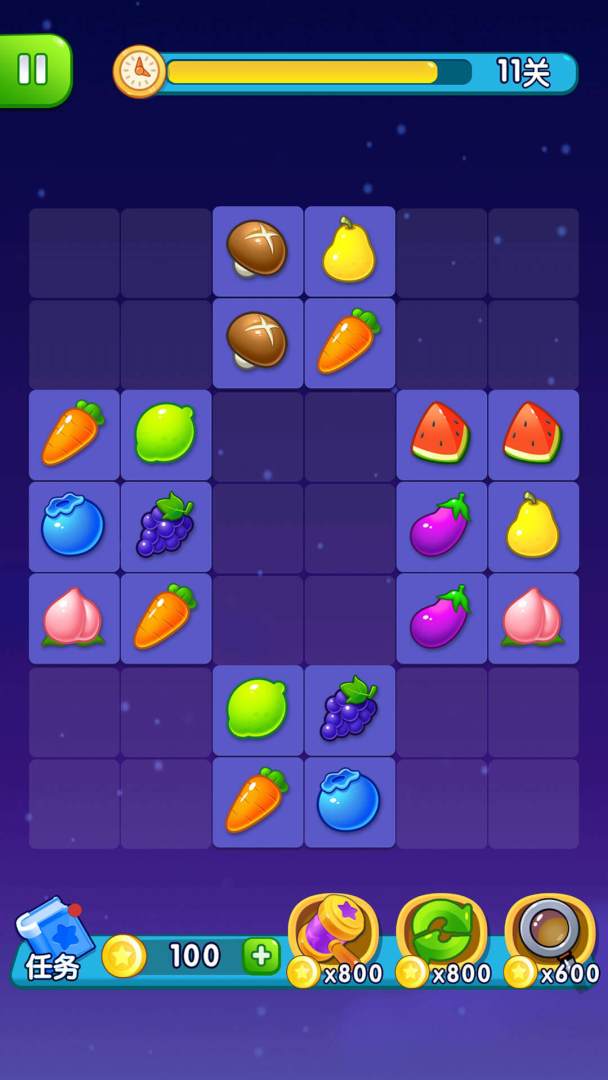Select the top mushroom tile
The height and width of the screenshot is (1080, 608).
click(257, 251)
